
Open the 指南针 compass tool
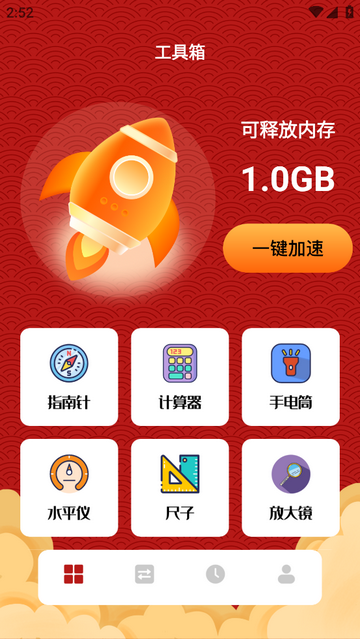[x=69, y=377]
